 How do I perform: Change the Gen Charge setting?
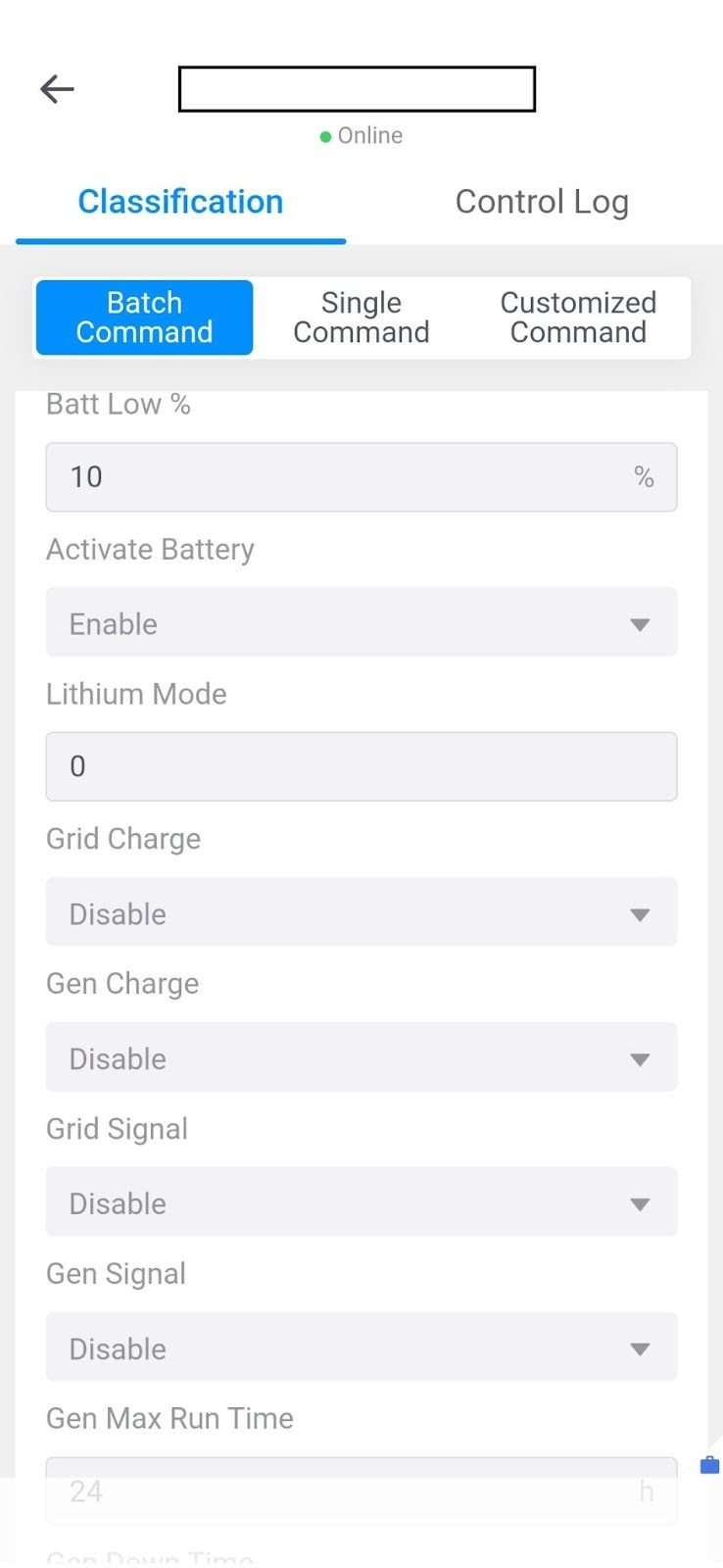(361, 1057)
